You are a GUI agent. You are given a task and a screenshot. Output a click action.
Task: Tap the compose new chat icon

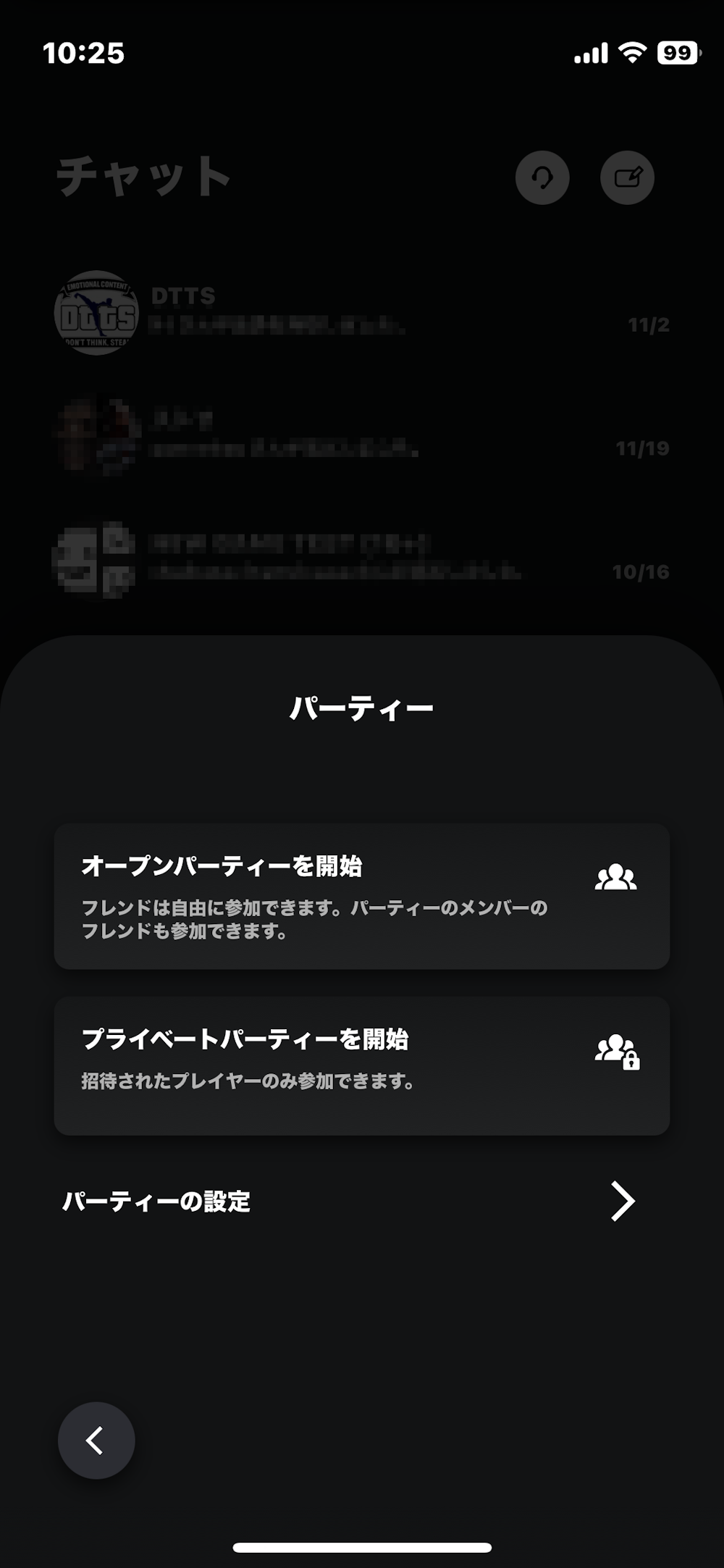tap(627, 177)
